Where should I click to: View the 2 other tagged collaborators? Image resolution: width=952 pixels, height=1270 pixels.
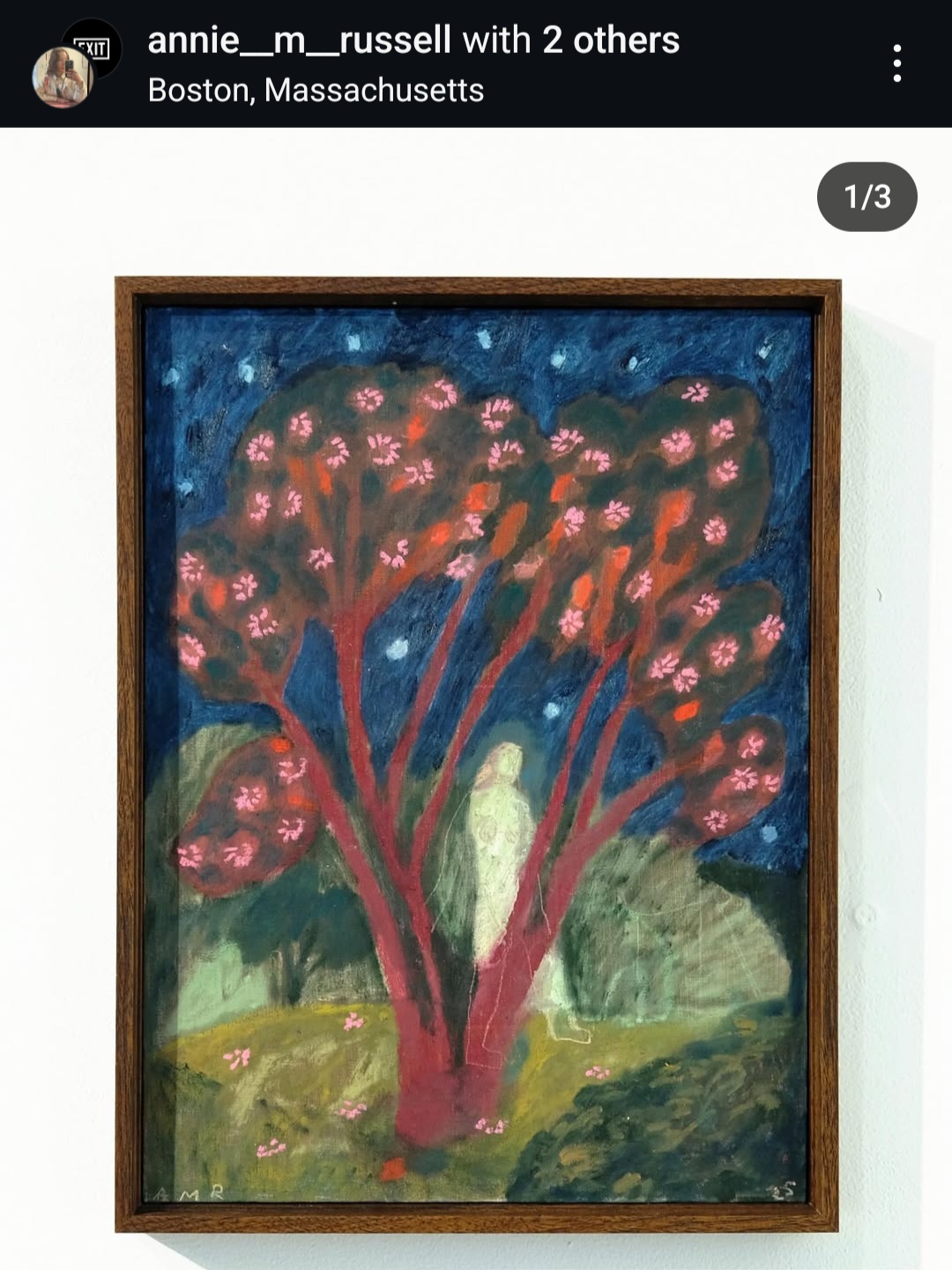611,40
